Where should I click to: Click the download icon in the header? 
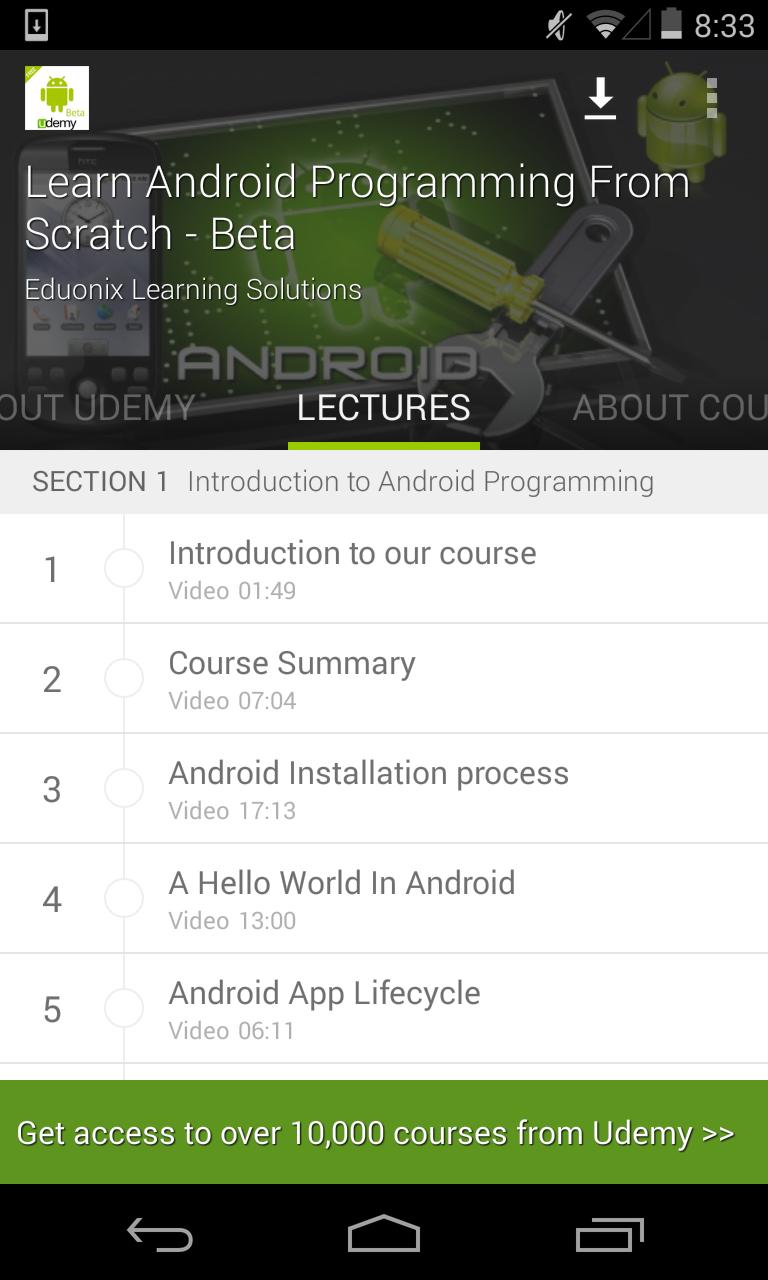coord(600,96)
